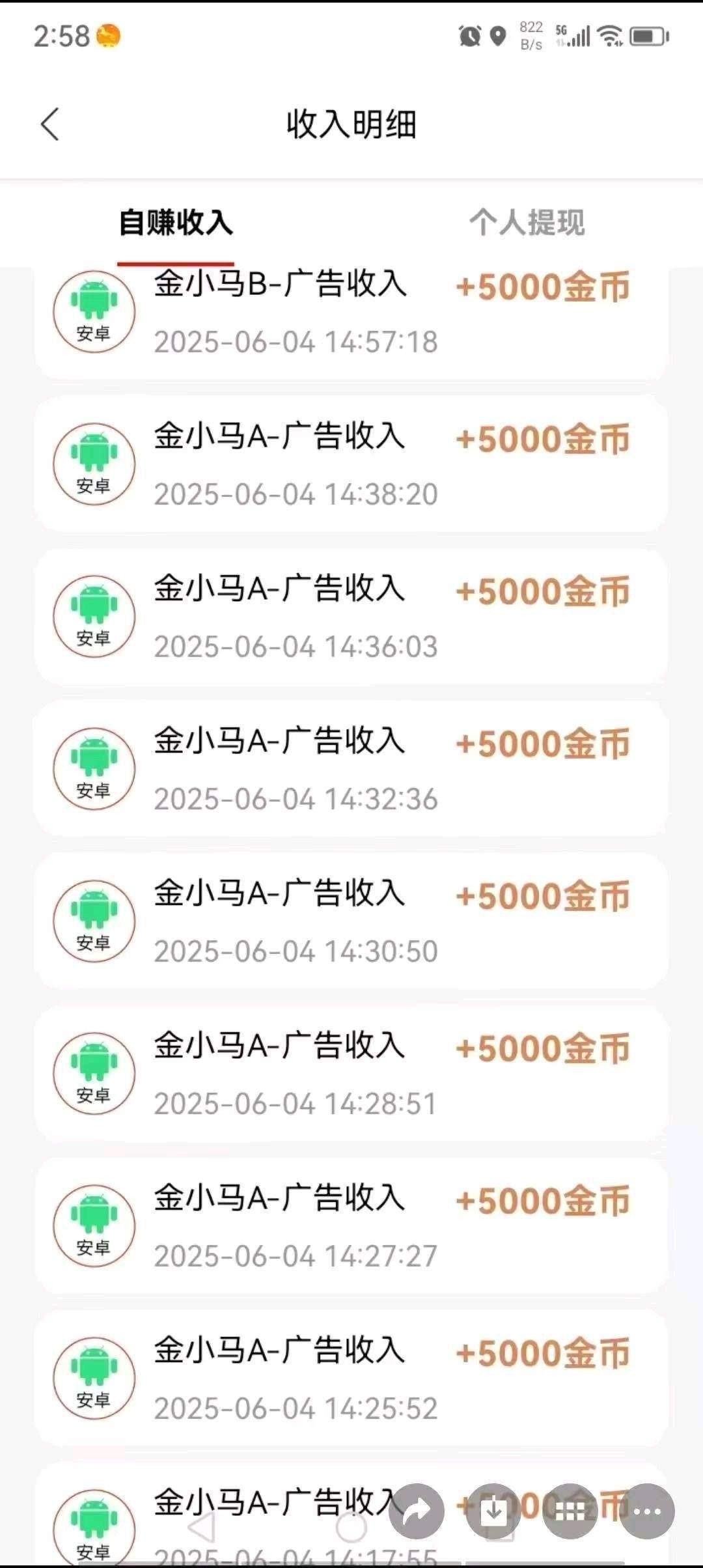Open the 金小马B-广告收入 record
The image size is (703, 1568).
(x=281, y=285)
